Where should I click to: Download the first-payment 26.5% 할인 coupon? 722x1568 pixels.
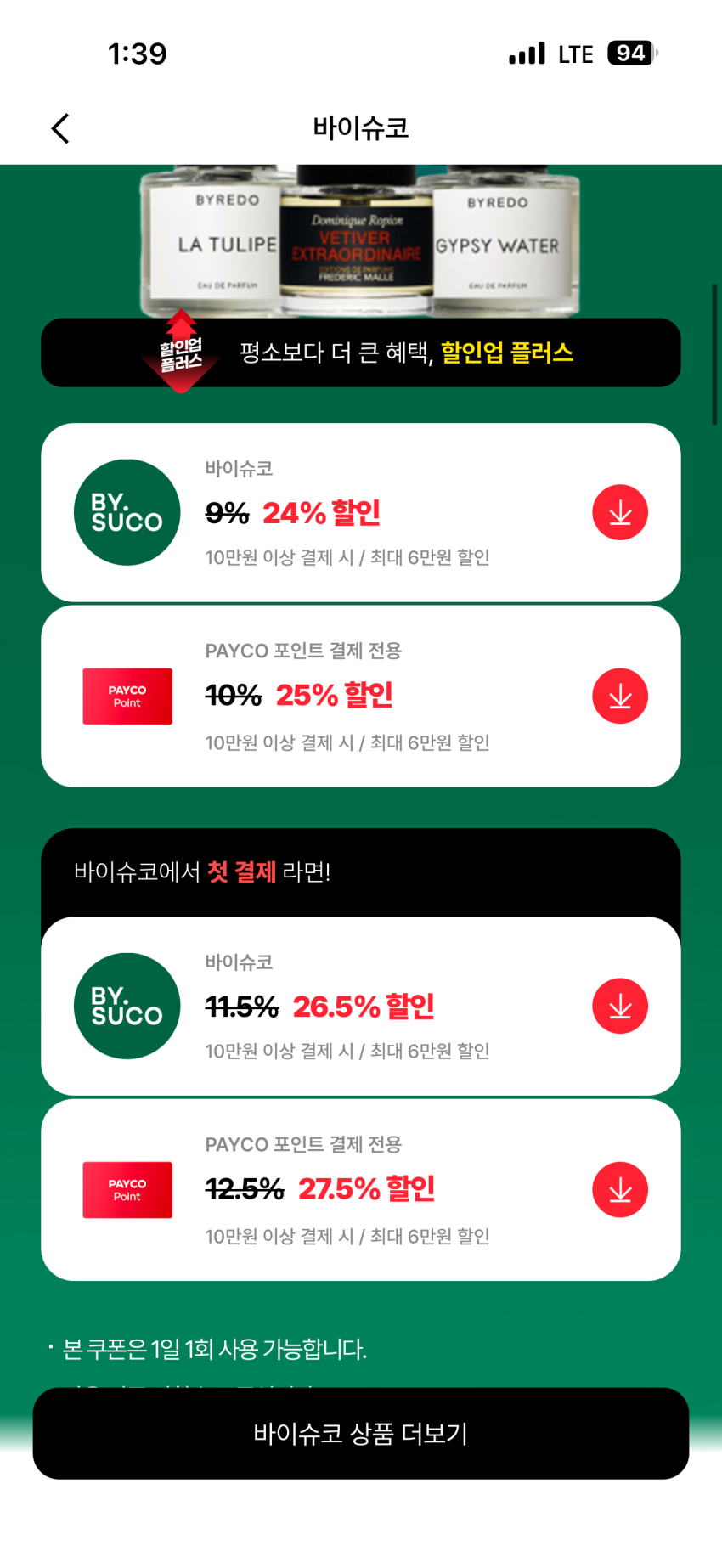click(619, 1006)
